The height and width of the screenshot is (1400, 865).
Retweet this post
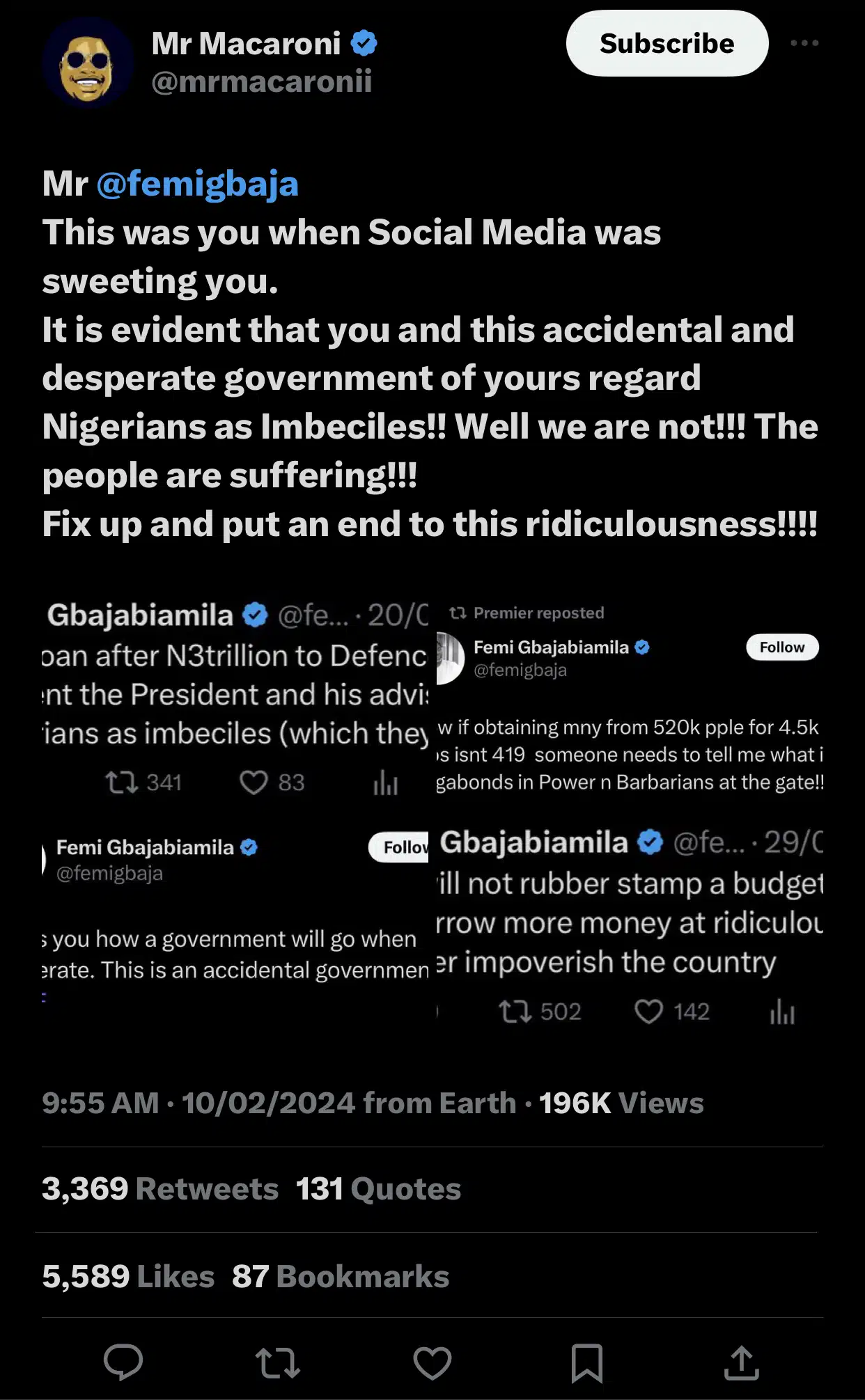click(x=277, y=1362)
